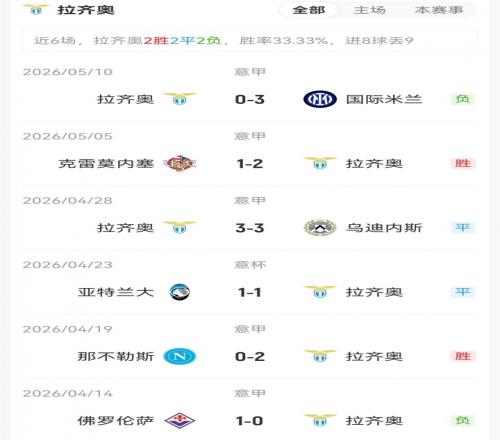Switch to the 本赛事 tab
Screen dimensions: 500x440
[439, 10]
